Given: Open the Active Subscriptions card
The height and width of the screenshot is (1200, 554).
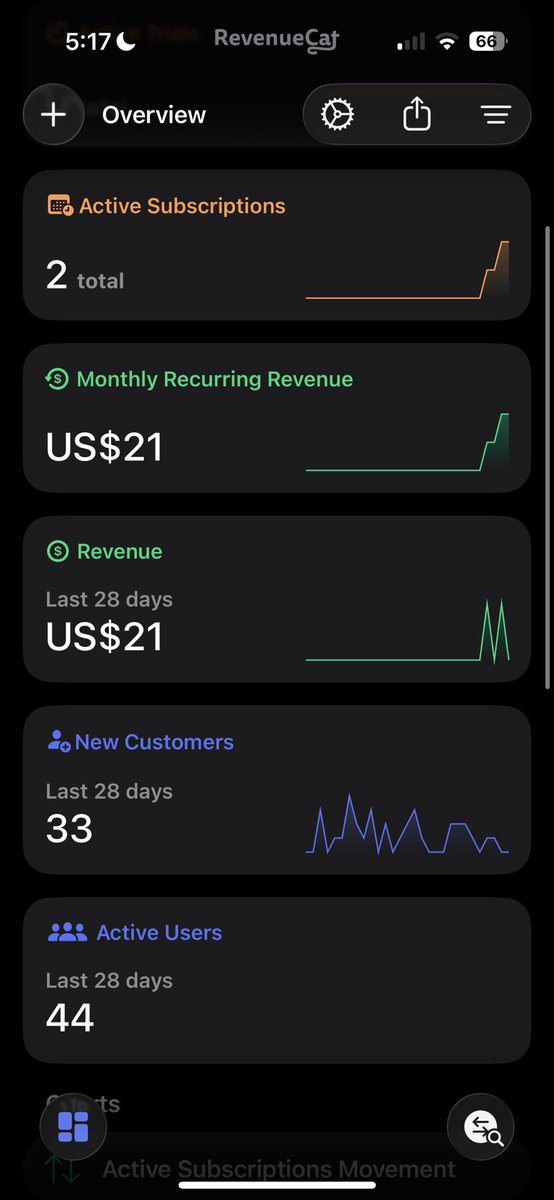Looking at the screenshot, I should coord(277,245).
